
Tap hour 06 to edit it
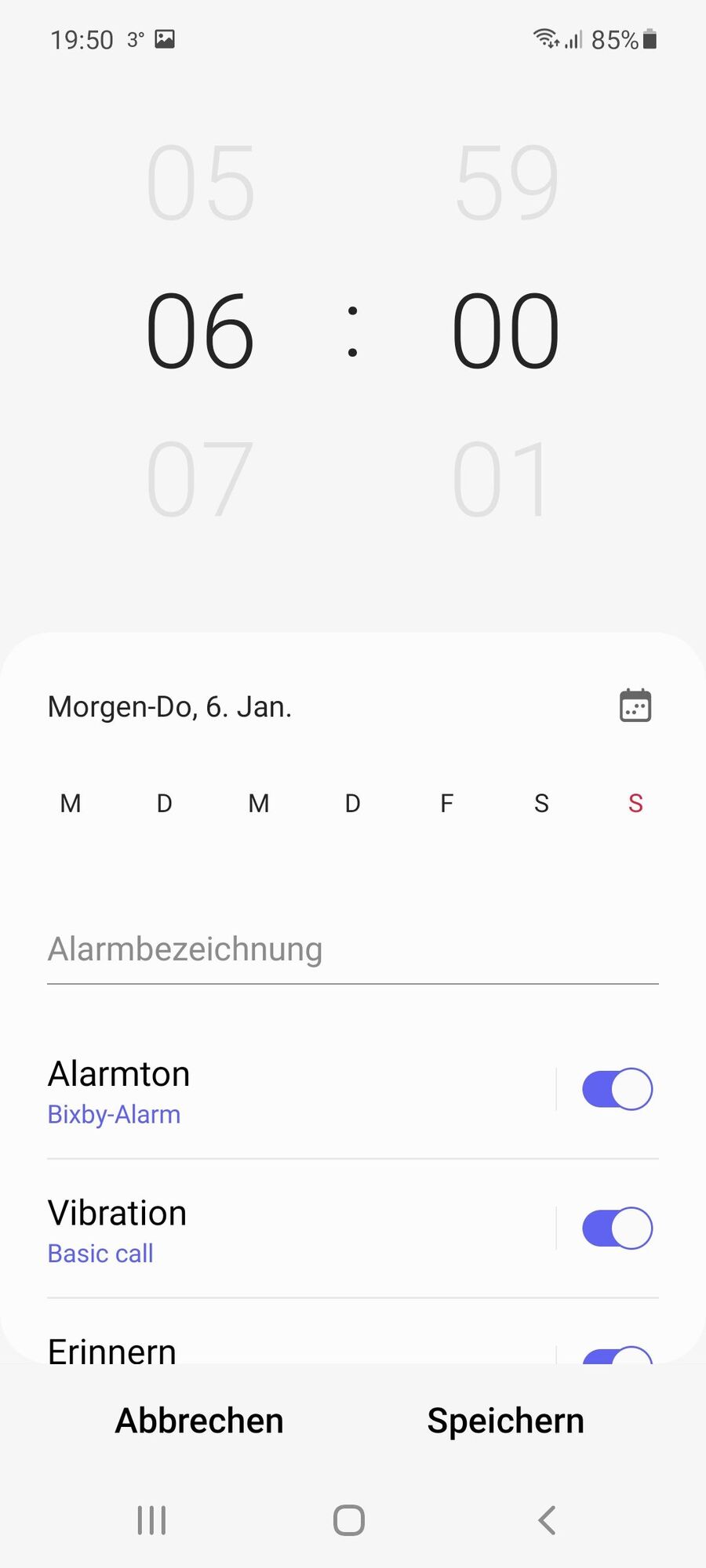pos(200,330)
